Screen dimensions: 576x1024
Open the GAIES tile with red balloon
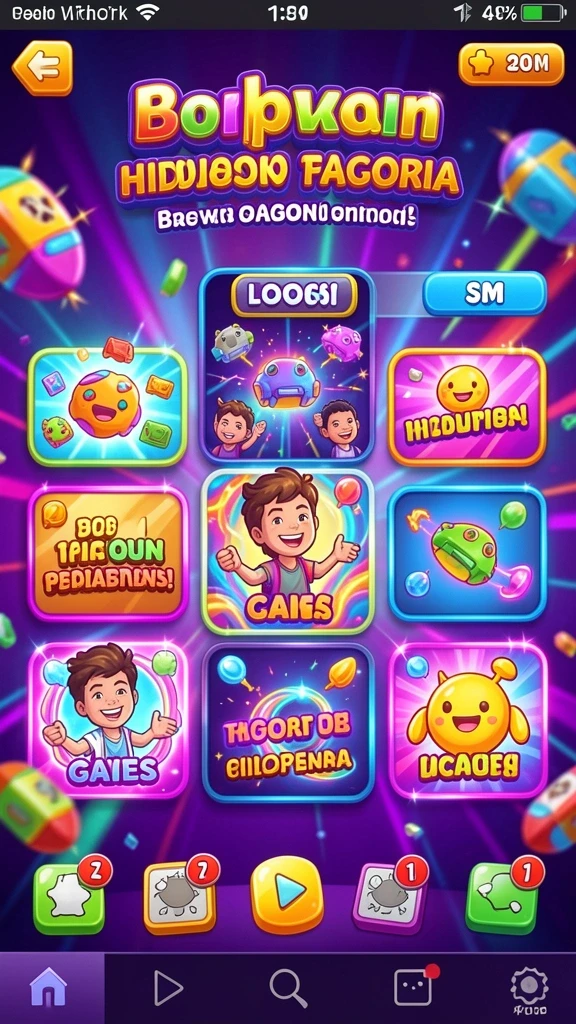(x=288, y=552)
